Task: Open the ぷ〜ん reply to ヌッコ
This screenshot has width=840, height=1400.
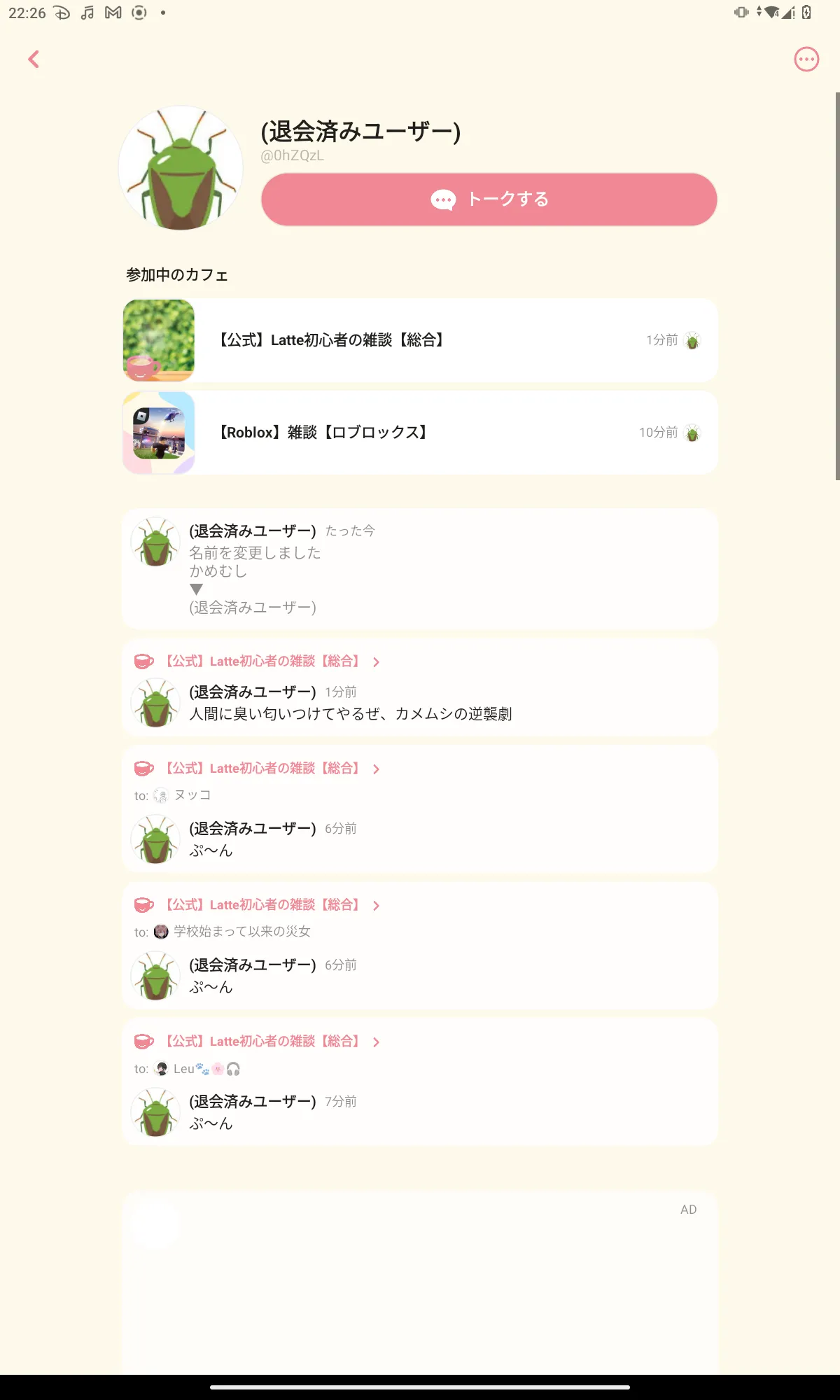Action: (x=420, y=840)
